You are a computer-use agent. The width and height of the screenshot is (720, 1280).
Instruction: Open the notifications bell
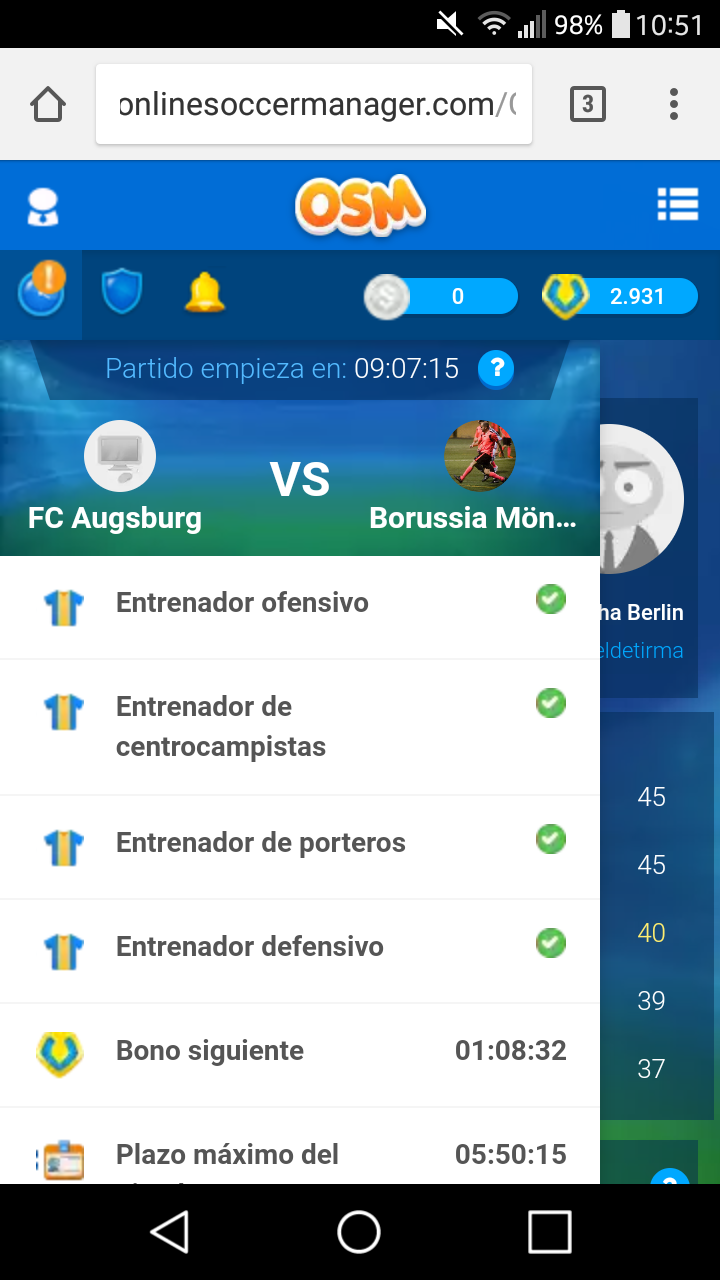(x=205, y=293)
